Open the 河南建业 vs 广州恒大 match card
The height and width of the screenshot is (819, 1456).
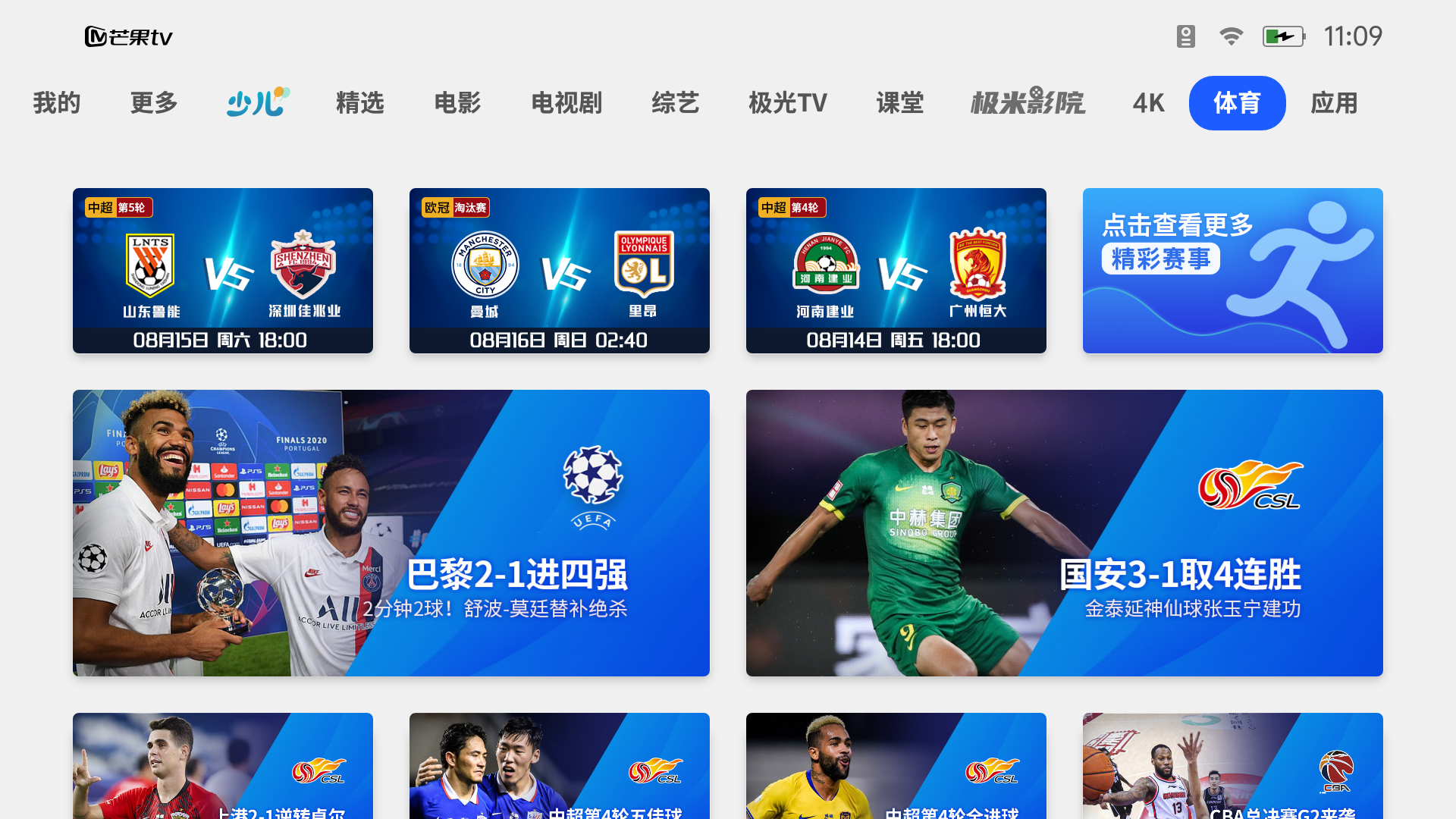pos(896,271)
